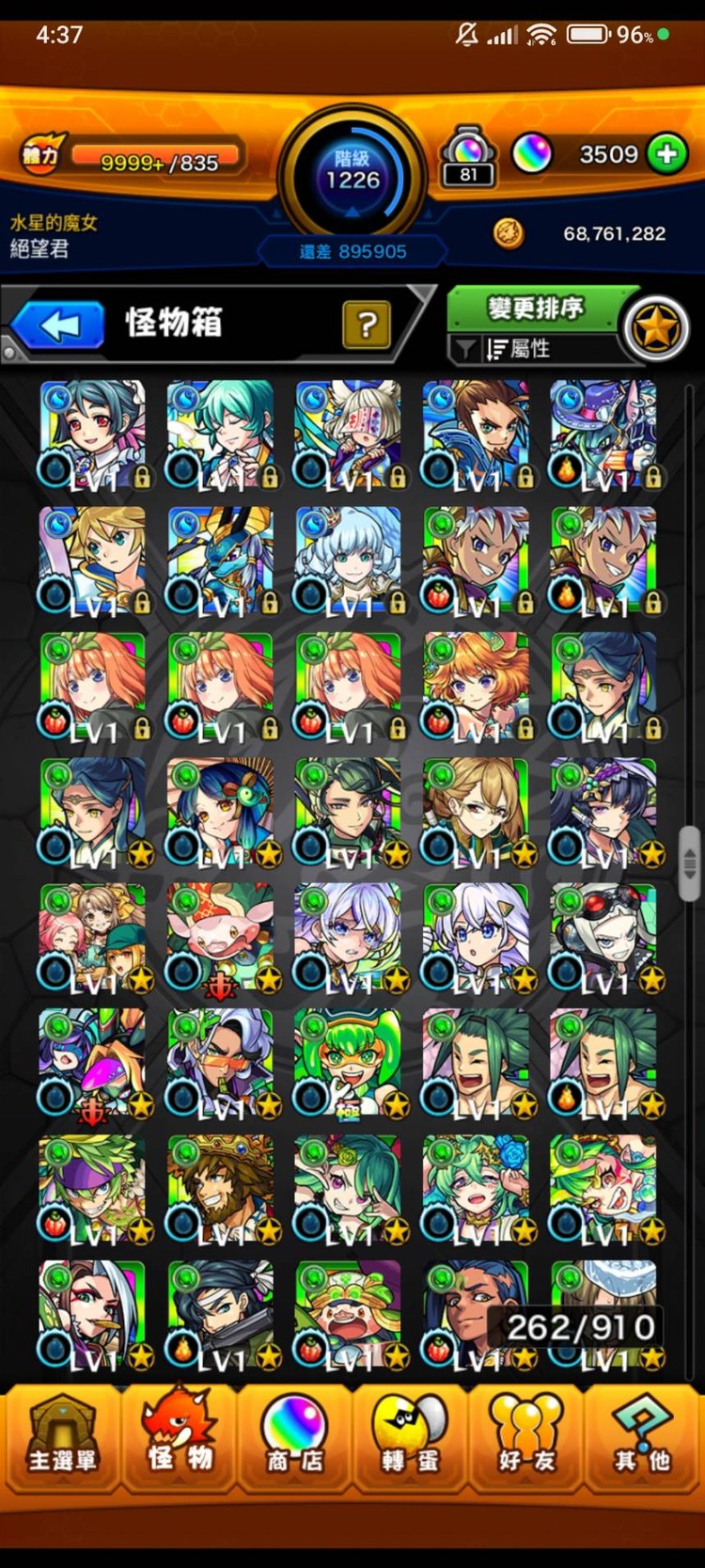The image size is (705, 1568).
Task: Open the question mark help button
Action: [368, 325]
